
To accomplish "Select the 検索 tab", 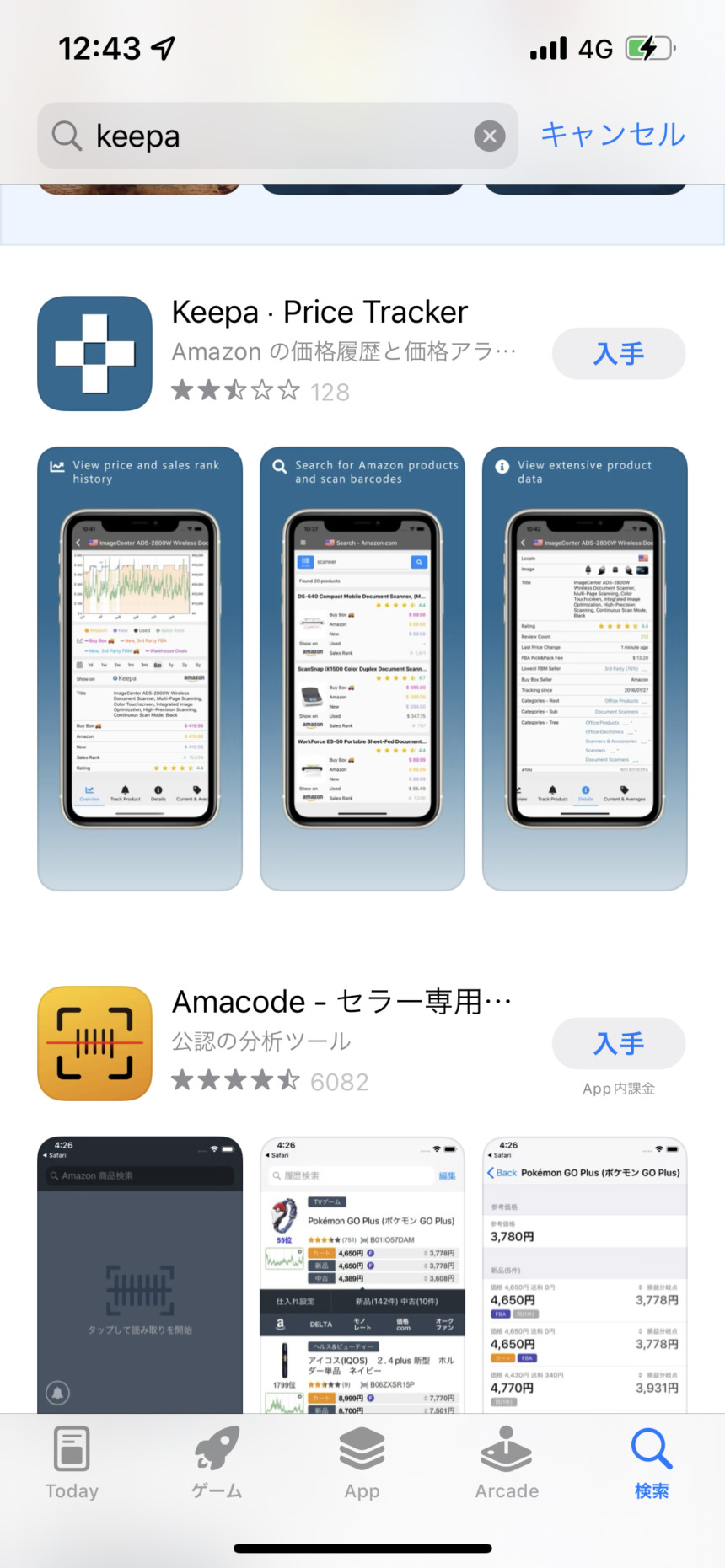I will [x=652, y=1464].
